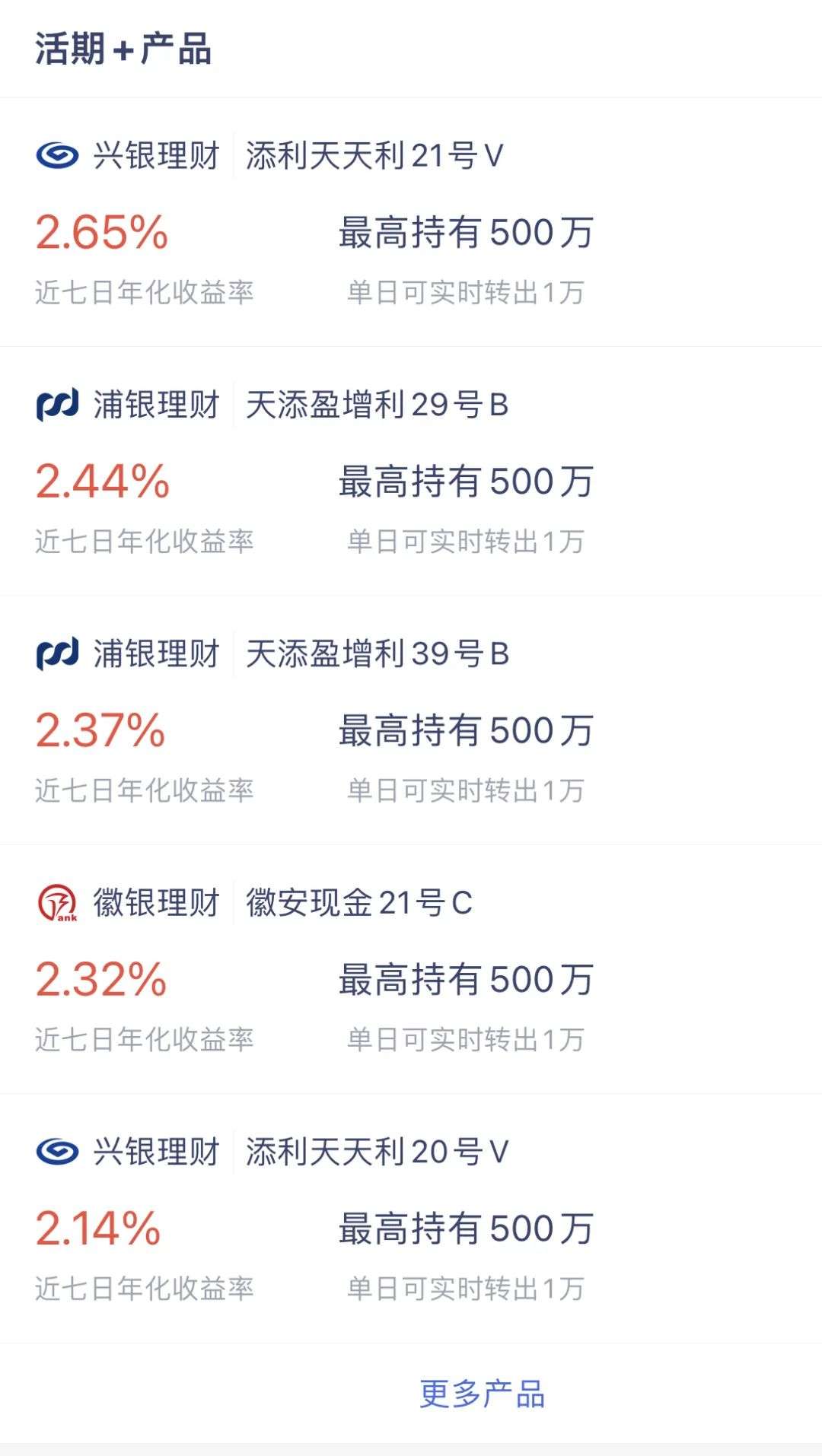Screen dimensions: 822x1456
Task: Open 兴银理财 添利天天利20号V product
Action: (x=411, y=1218)
